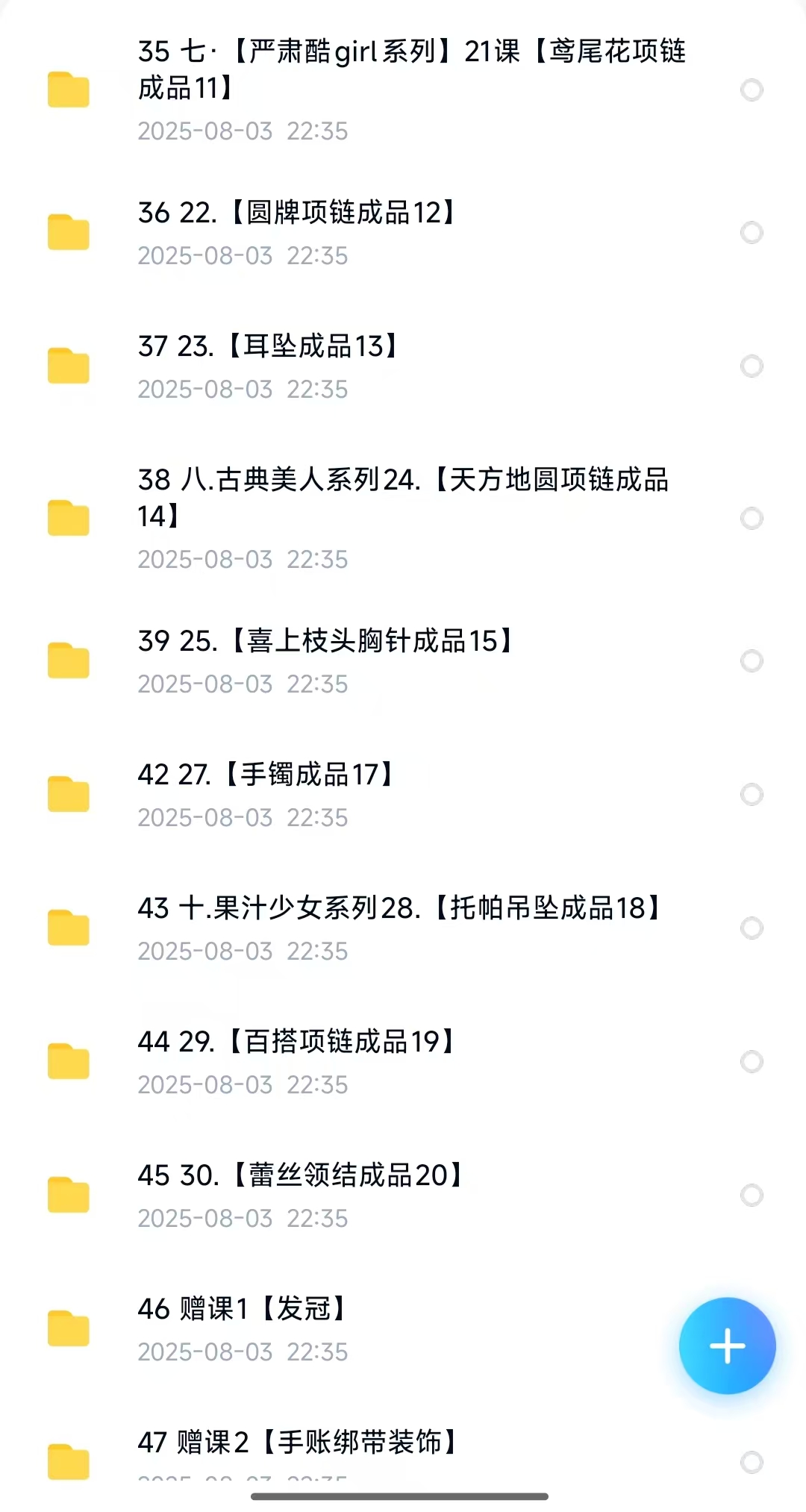Mark folder 42 手镯 as selected
Viewport: 806px width, 1512px height.
[752, 795]
